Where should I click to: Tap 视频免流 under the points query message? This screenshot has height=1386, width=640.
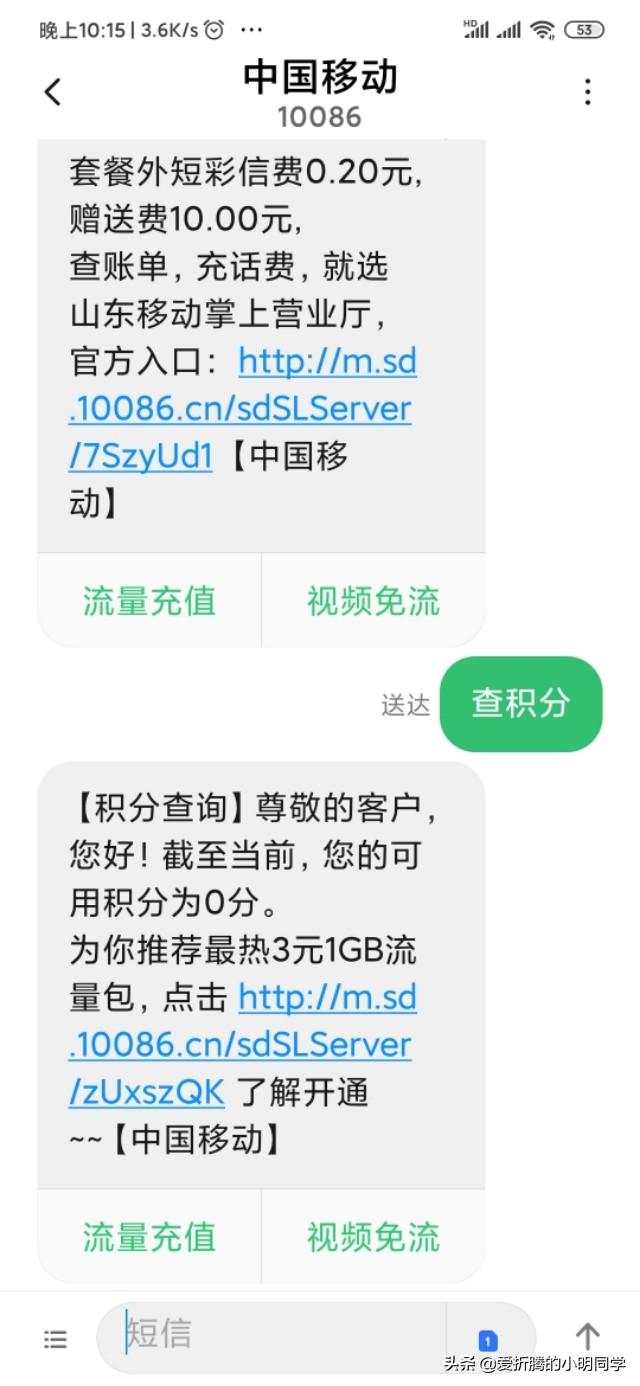(x=373, y=1237)
